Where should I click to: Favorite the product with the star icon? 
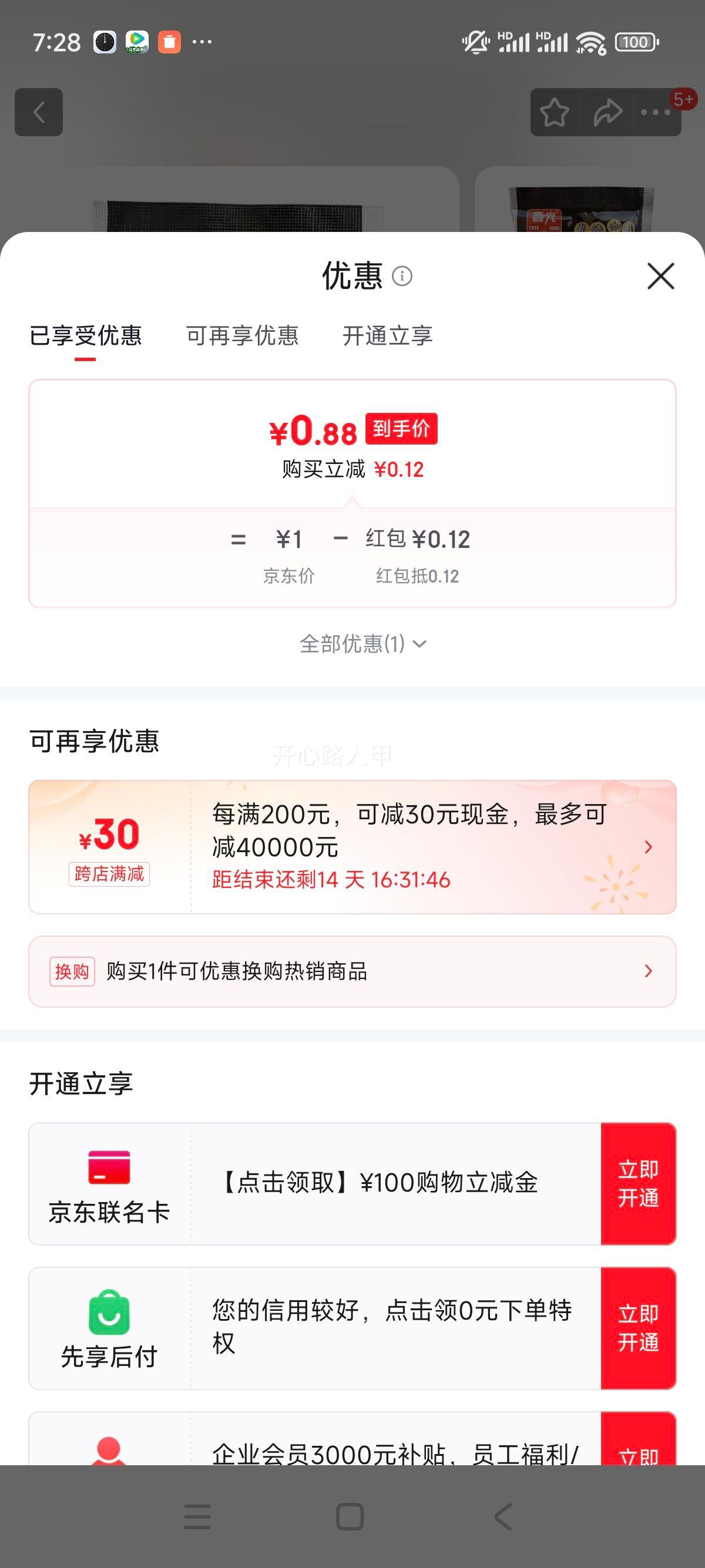tap(555, 112)
